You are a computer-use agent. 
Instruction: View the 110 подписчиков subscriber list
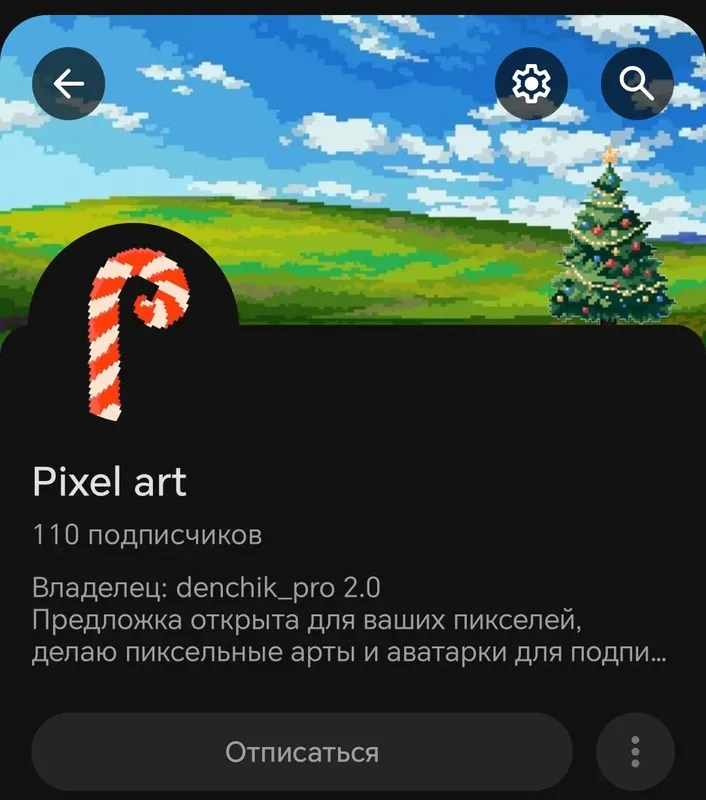point(147,536)
